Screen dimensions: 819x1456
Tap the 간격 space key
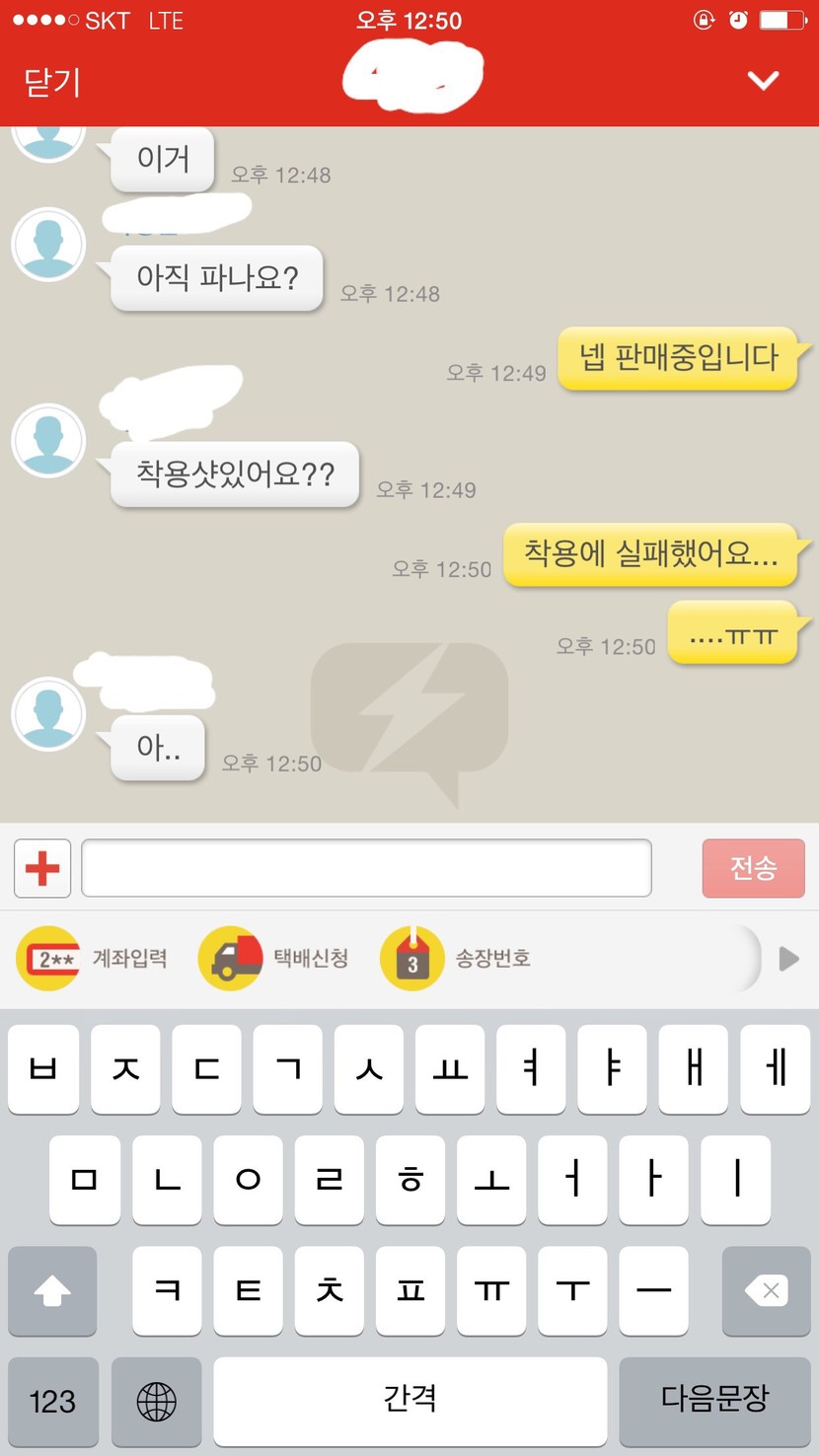coord(409,1401)
